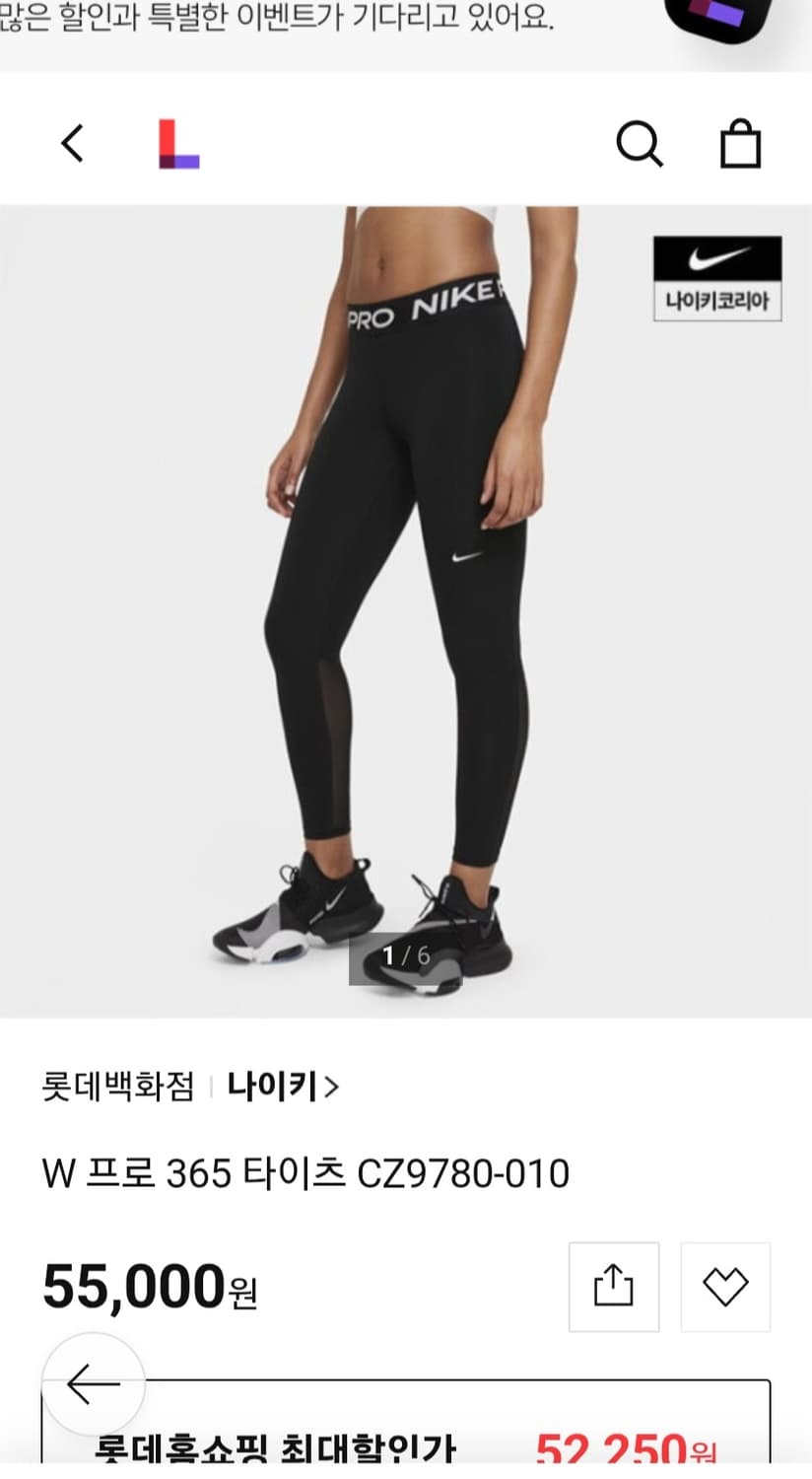The image size is (812, 1479).
Task: Tap the top back arrow
Action: click(x=71, y=142)
